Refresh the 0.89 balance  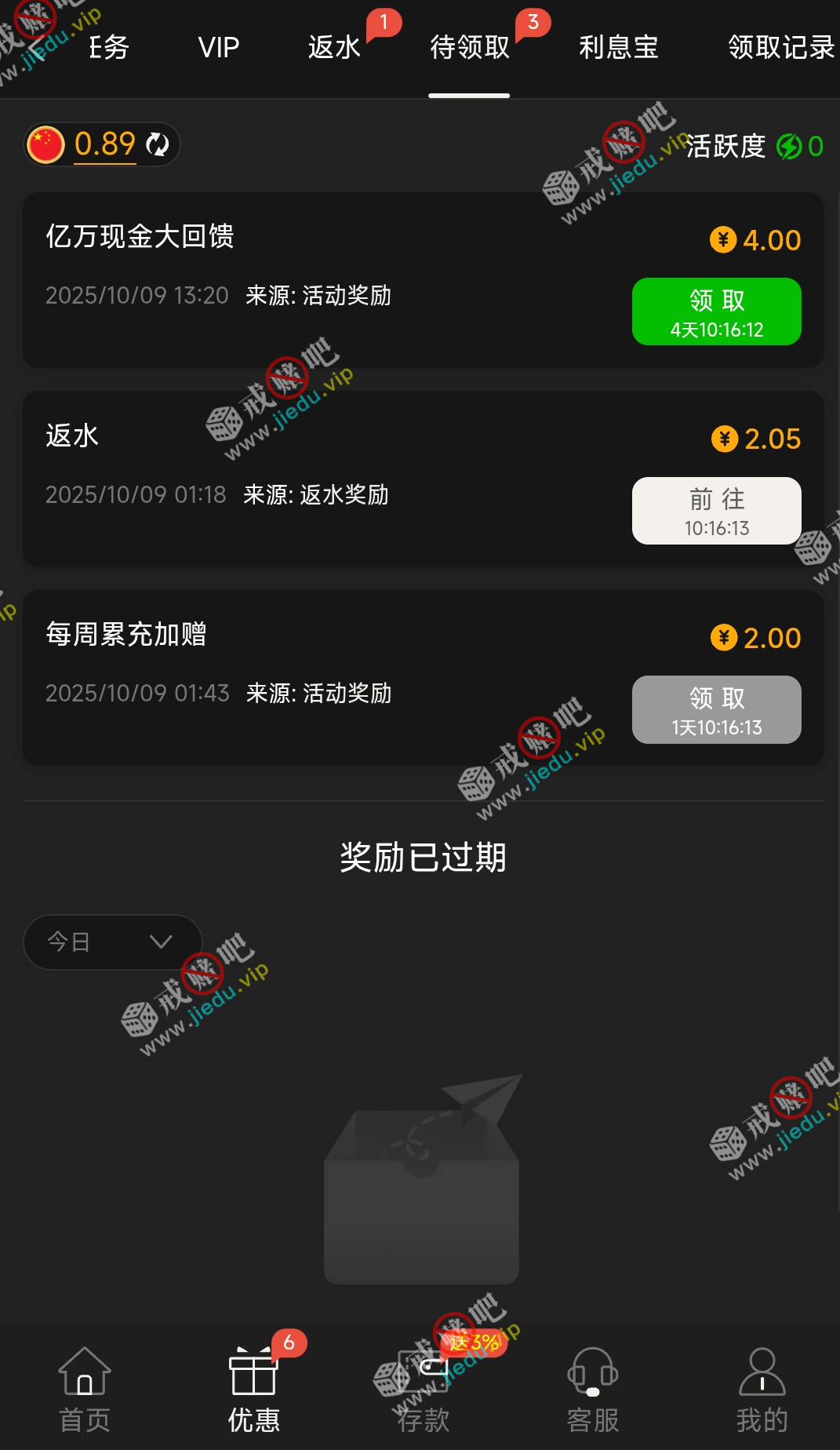pyautogui.click(x=158, y=144)
